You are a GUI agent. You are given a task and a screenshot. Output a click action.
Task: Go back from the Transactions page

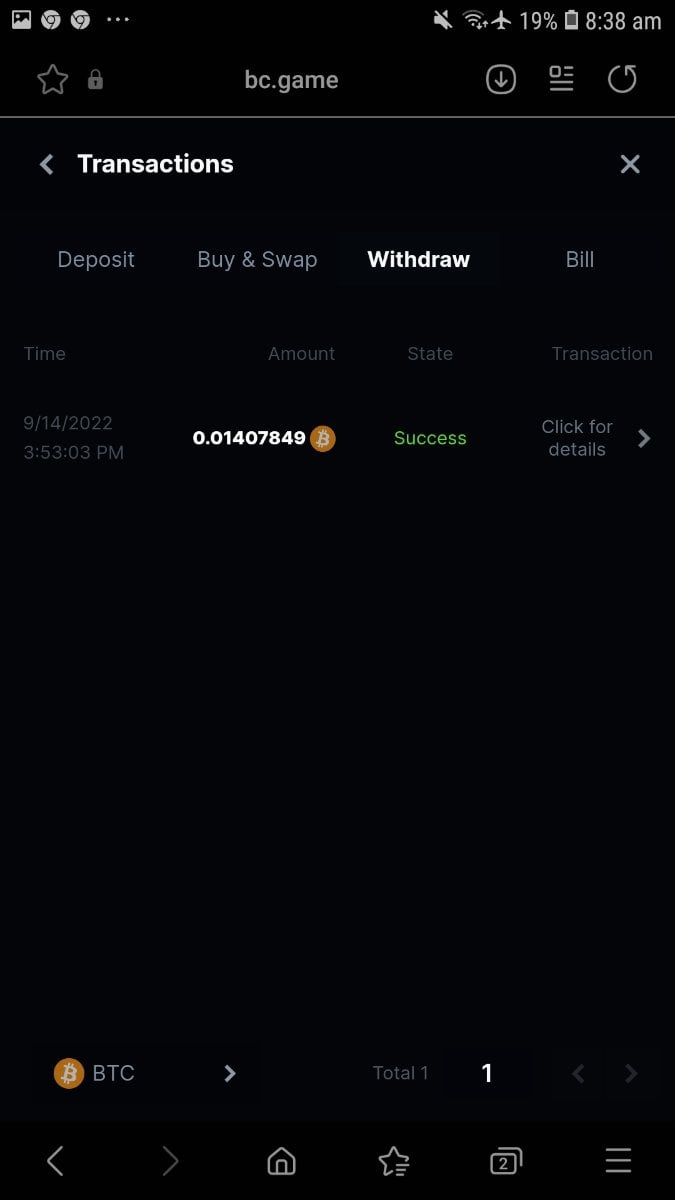pos(46,165)
